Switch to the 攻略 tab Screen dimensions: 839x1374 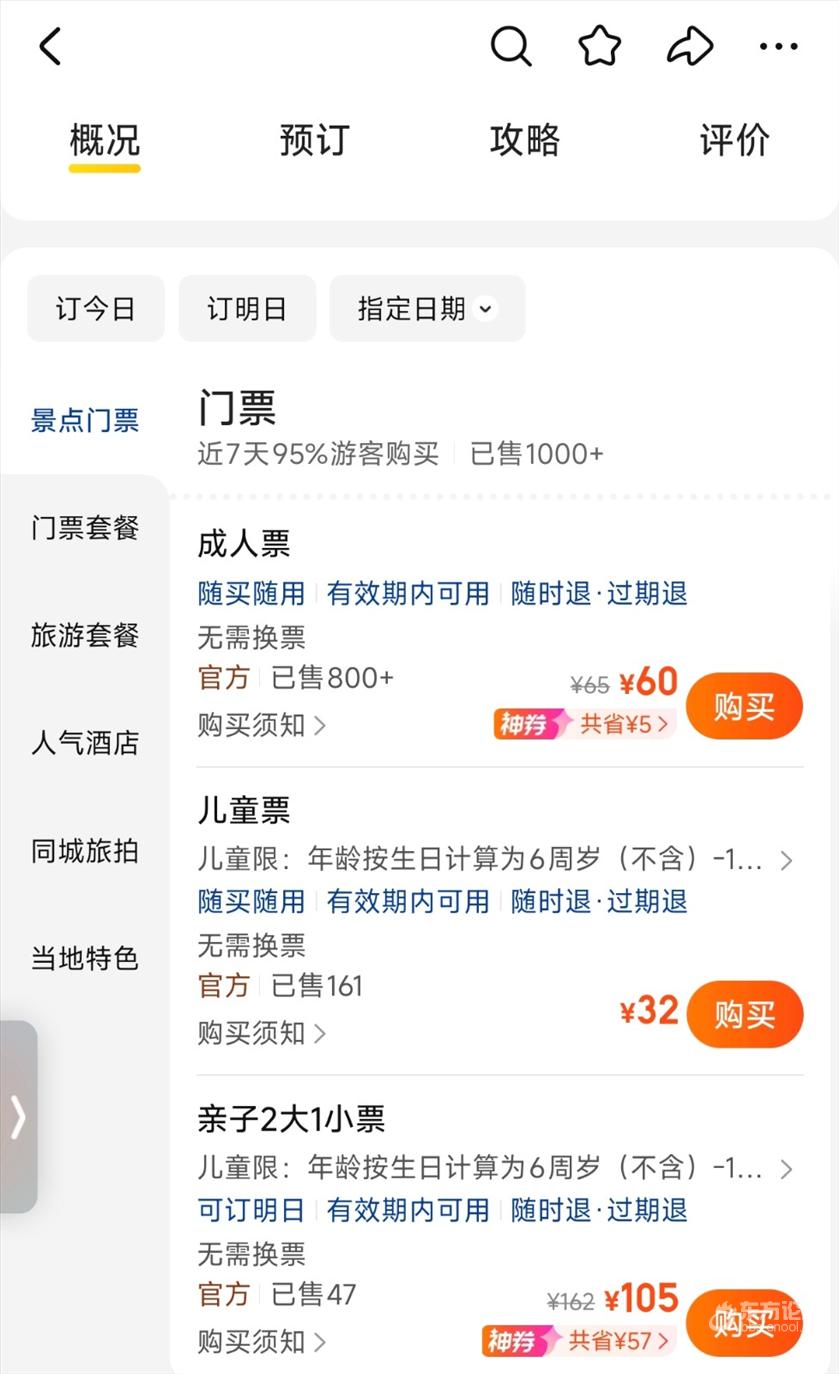tap(524, 140)
